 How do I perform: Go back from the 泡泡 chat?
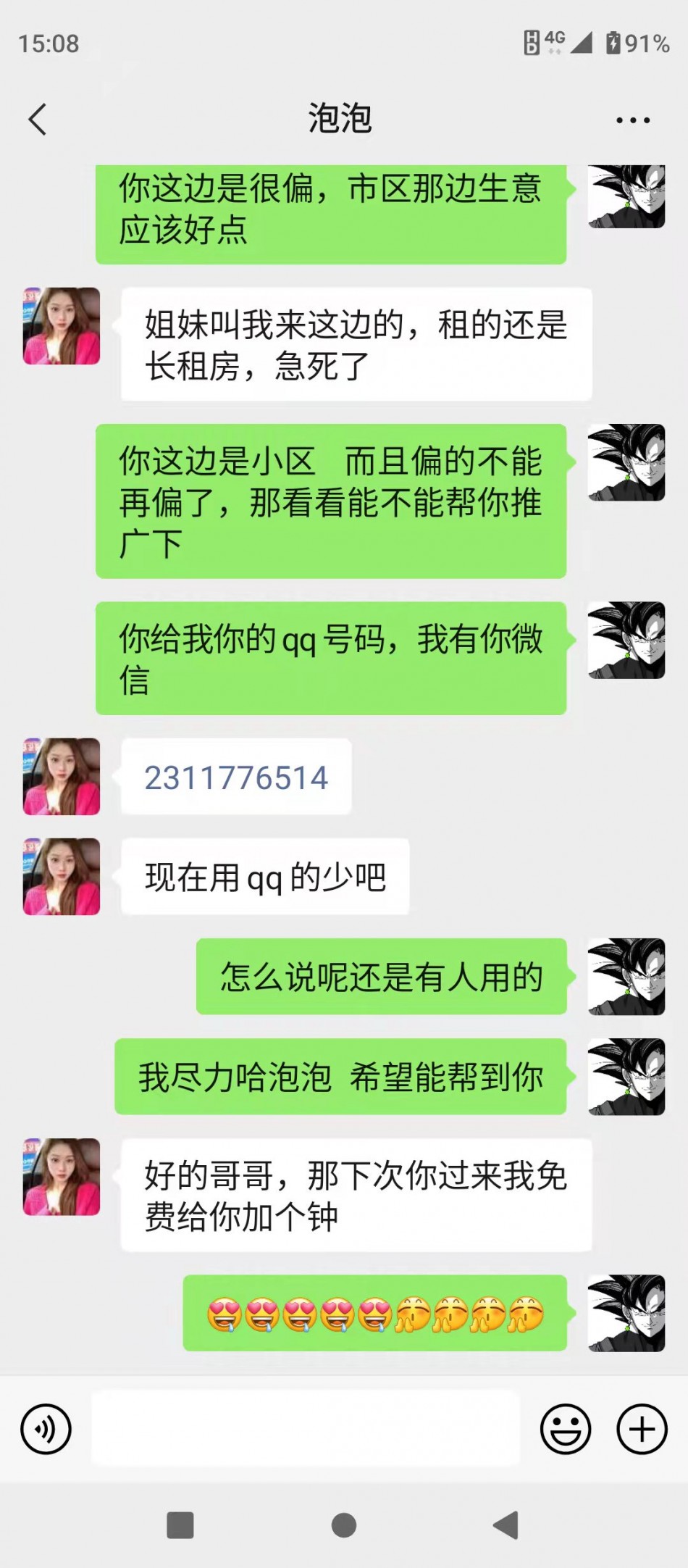point(38,120)
